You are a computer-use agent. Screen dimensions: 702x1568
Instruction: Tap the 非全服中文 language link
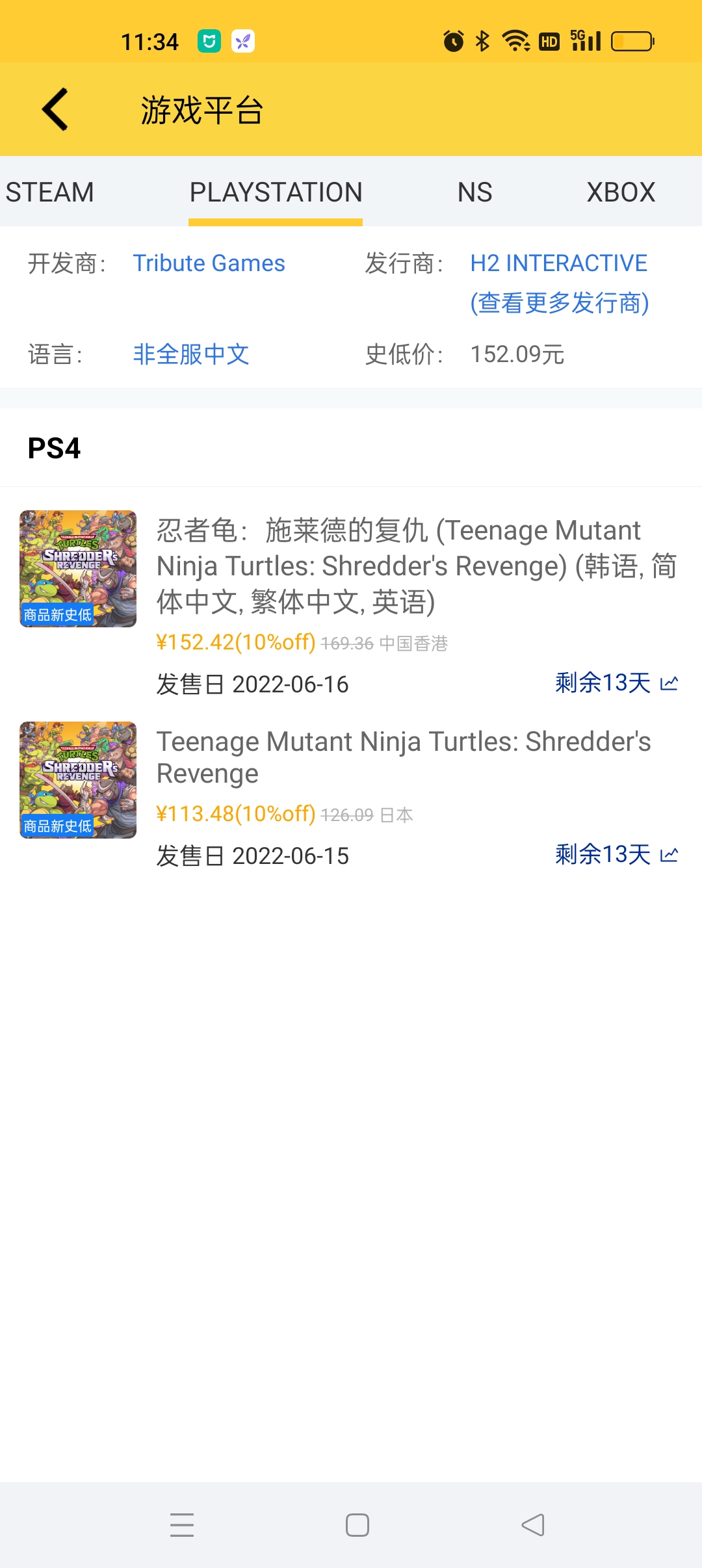[x=191, y=354]
